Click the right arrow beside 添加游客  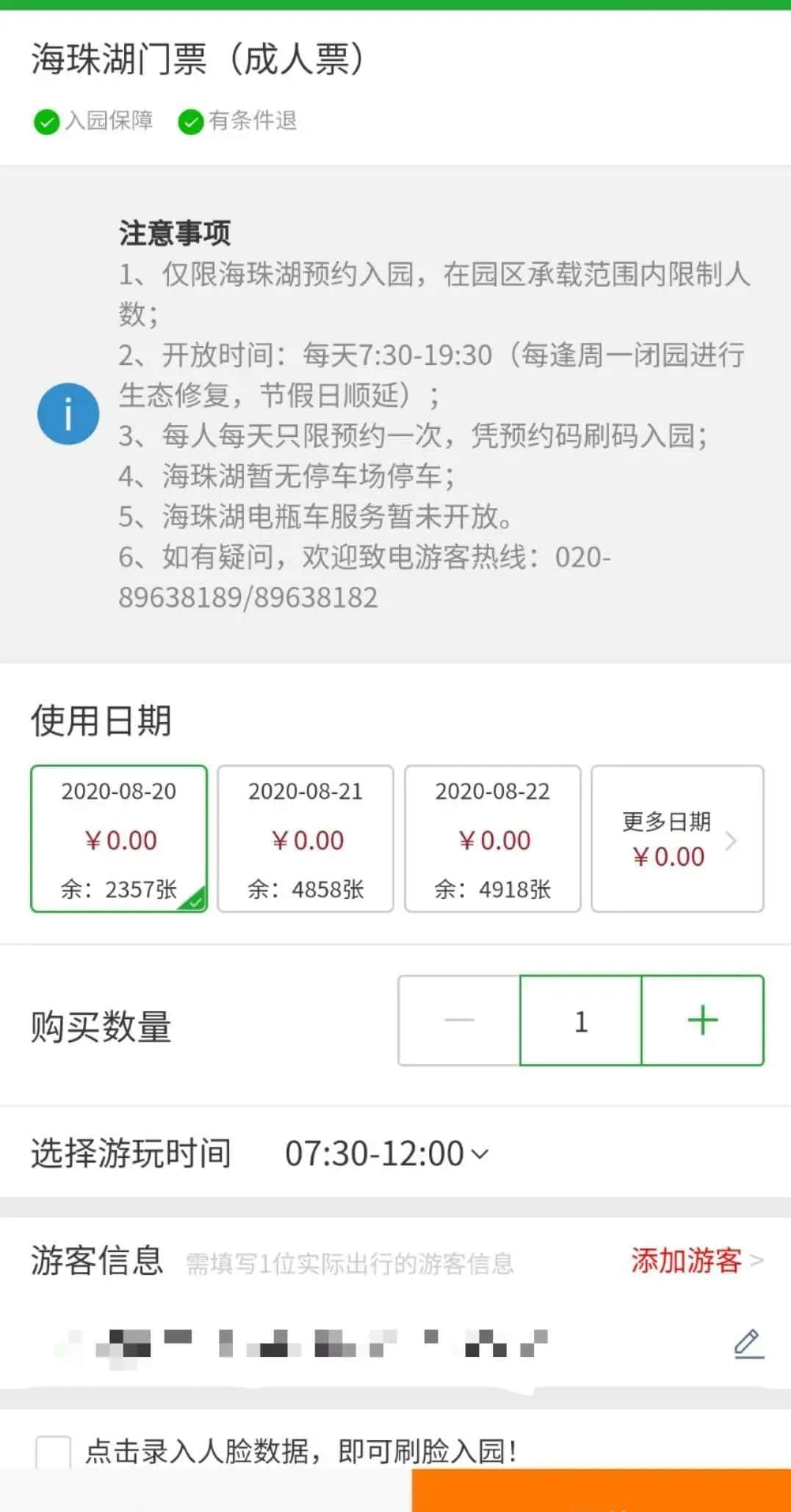[x=757, y=1260]
